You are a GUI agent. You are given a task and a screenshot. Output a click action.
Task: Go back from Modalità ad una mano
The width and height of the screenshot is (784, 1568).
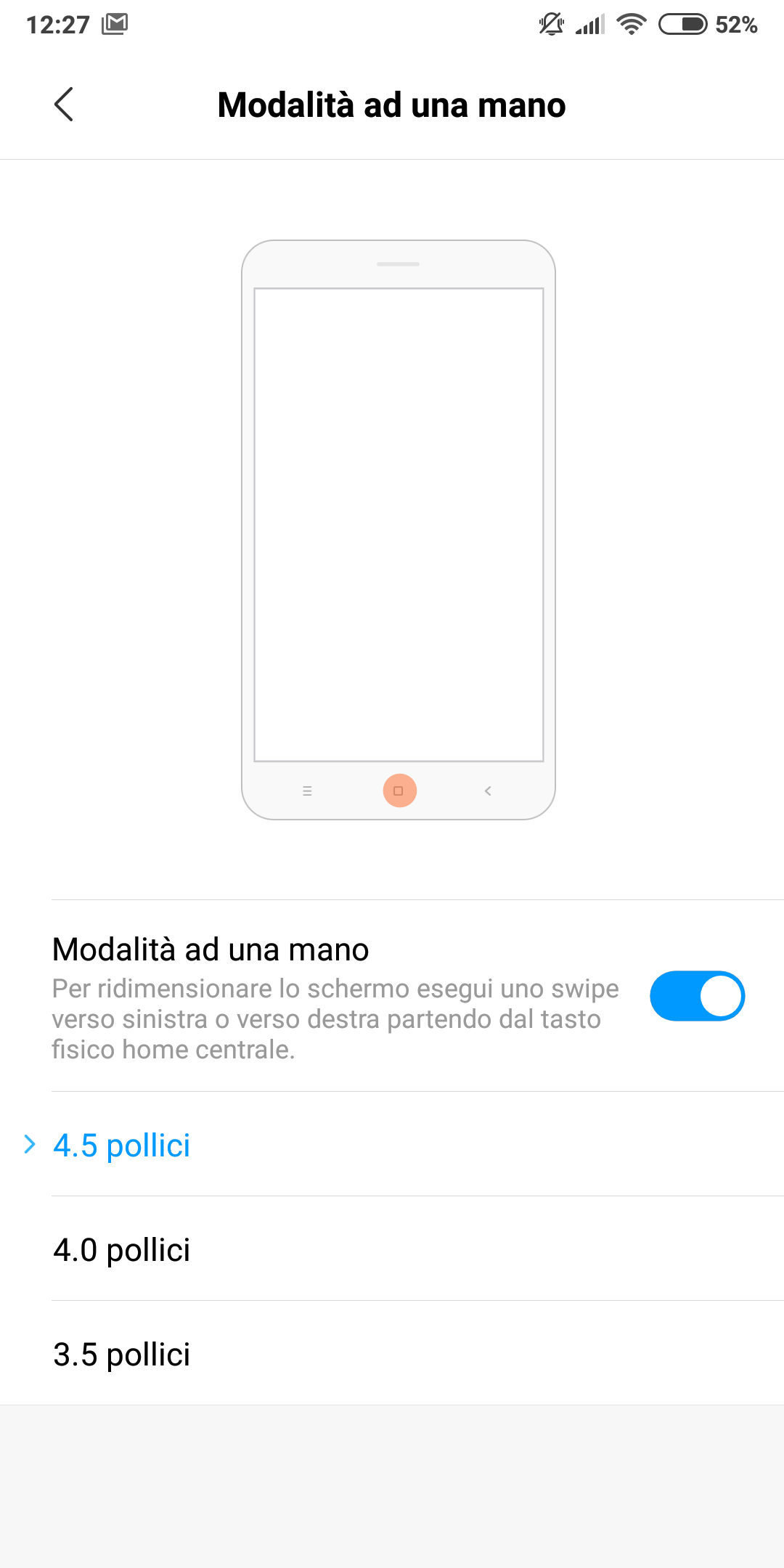(x=64, y=105)
